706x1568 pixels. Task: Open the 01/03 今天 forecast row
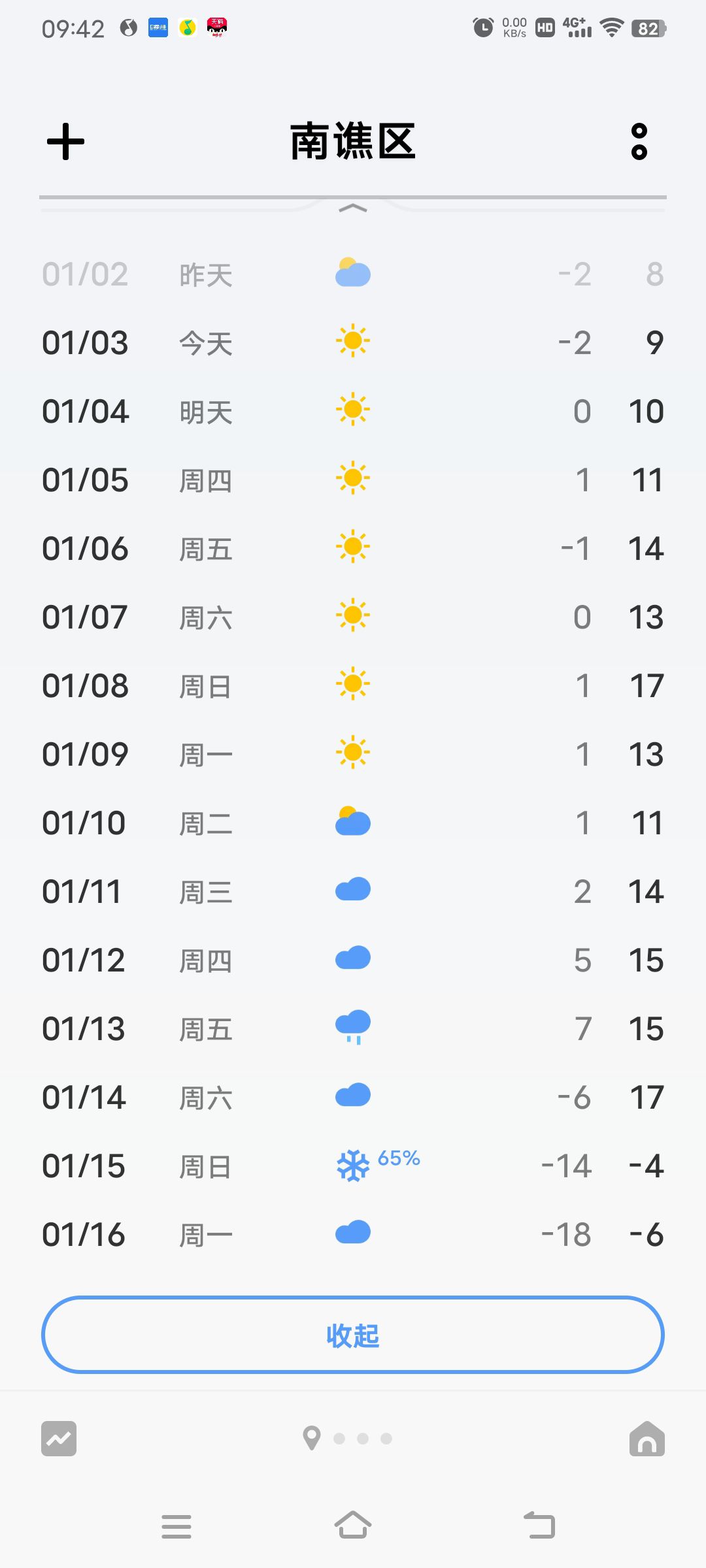[353, 342]
